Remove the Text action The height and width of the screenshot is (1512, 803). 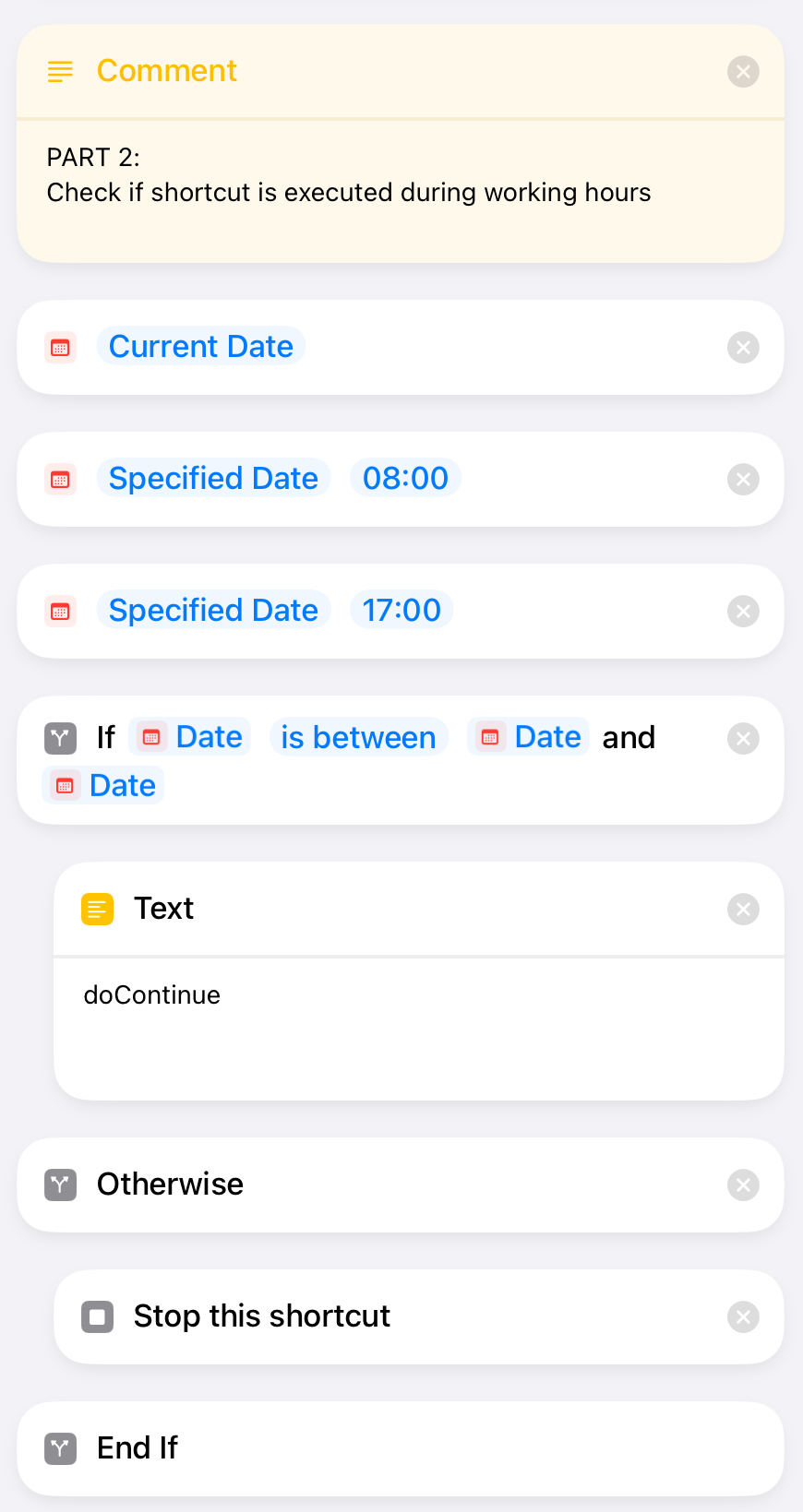tap(743, 909)
